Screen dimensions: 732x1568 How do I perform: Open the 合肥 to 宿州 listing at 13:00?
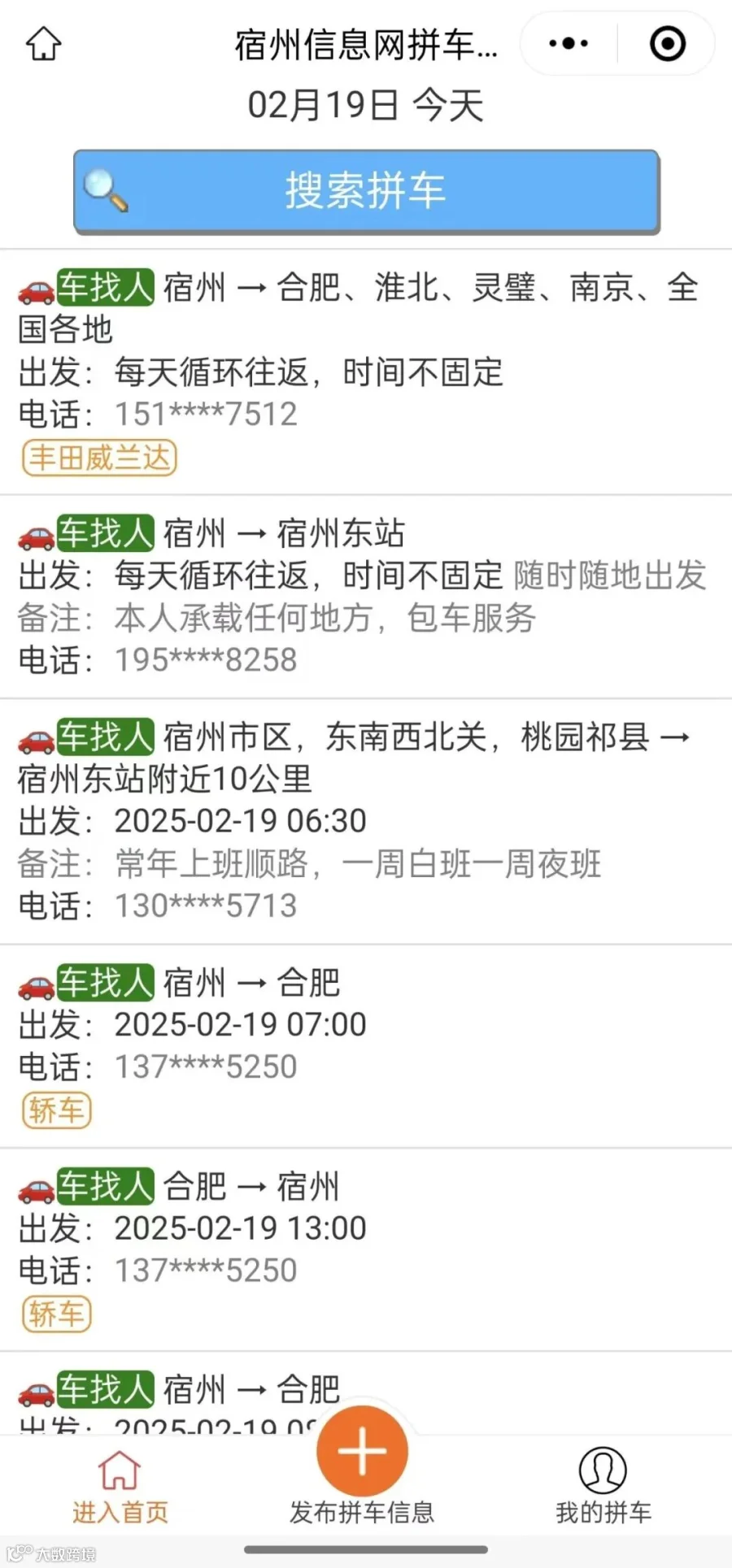pyautogui.click(x=366, y=1250)
